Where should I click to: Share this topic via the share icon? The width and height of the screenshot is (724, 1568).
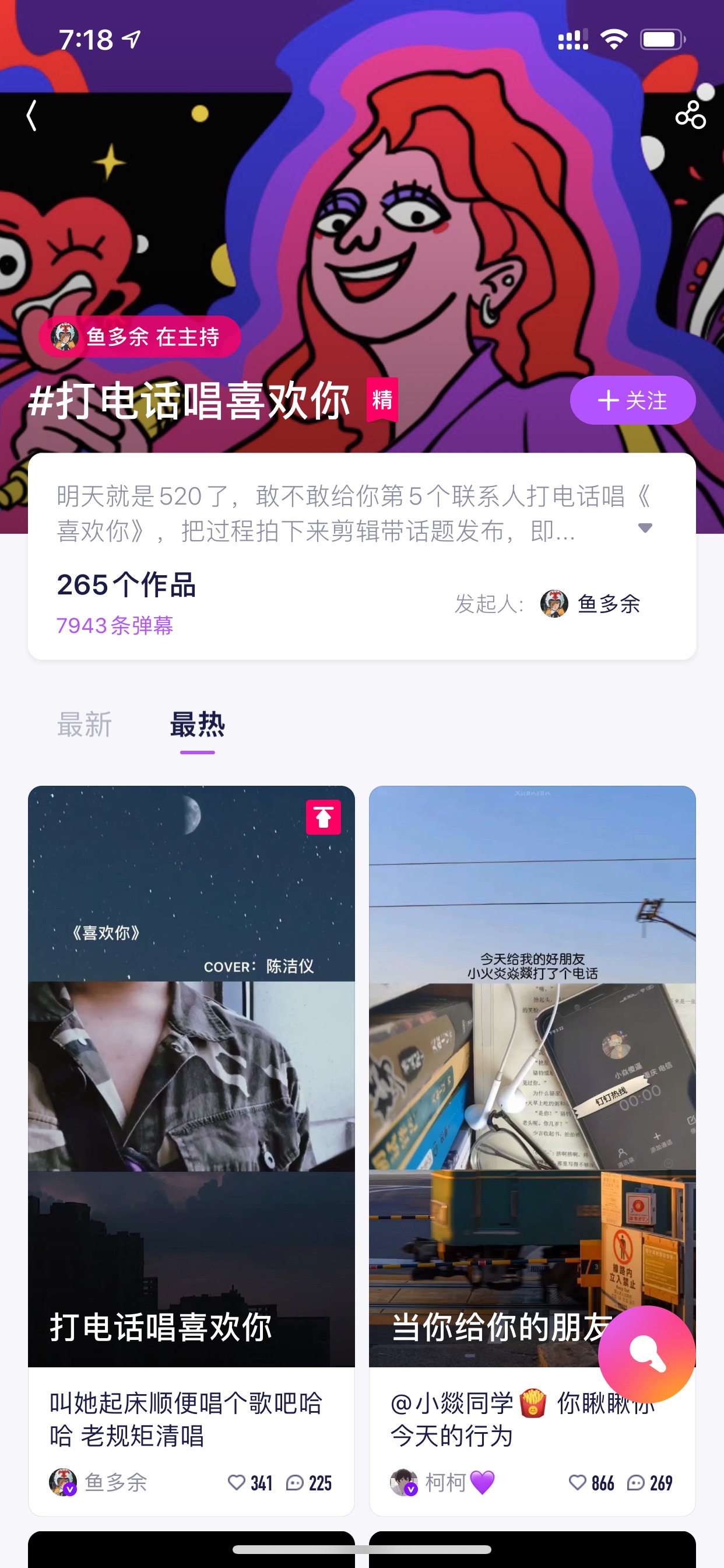pos(691,115)
